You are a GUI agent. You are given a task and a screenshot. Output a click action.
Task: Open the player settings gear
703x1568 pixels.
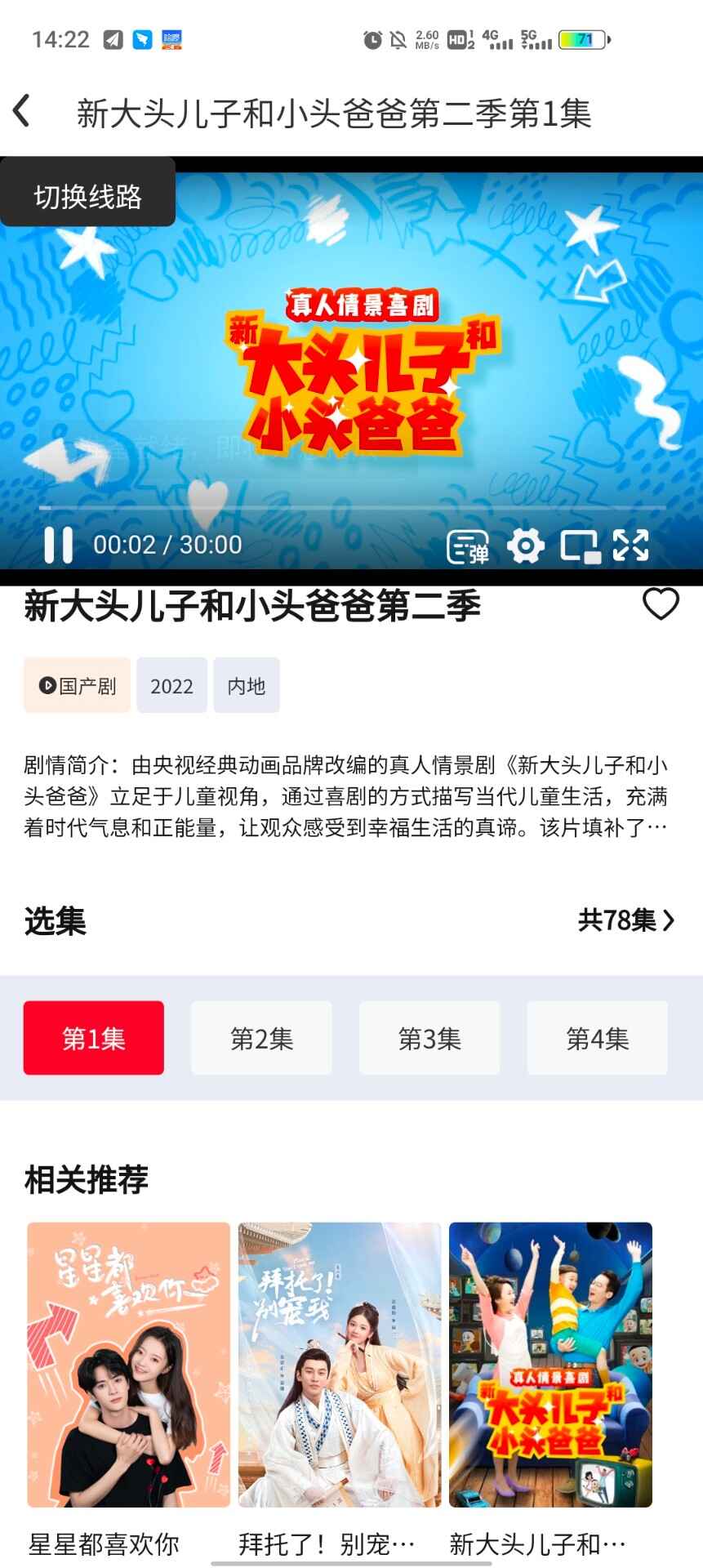point(525,546)
